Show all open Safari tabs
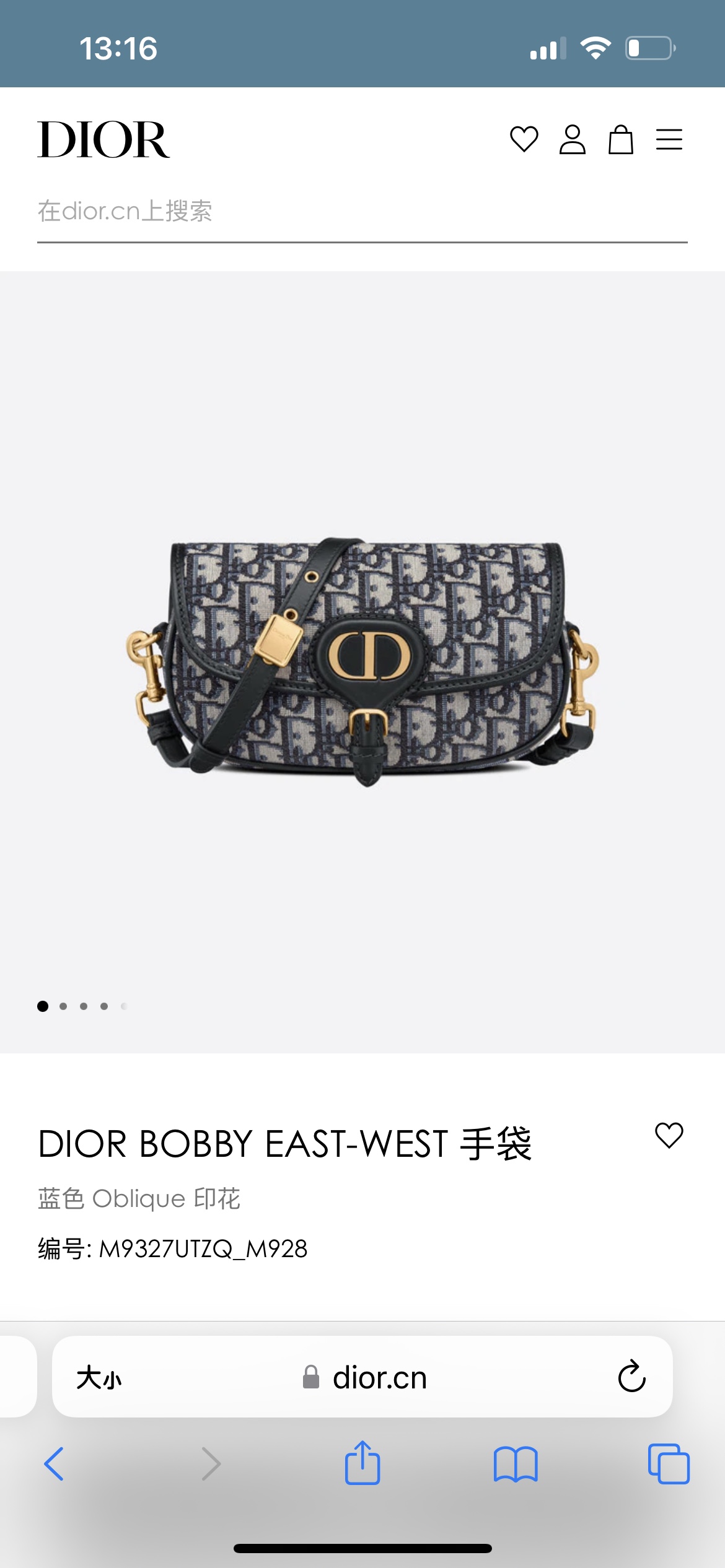The width and height of the screenshot is (725, 1568). click(x=668, y=1464)
